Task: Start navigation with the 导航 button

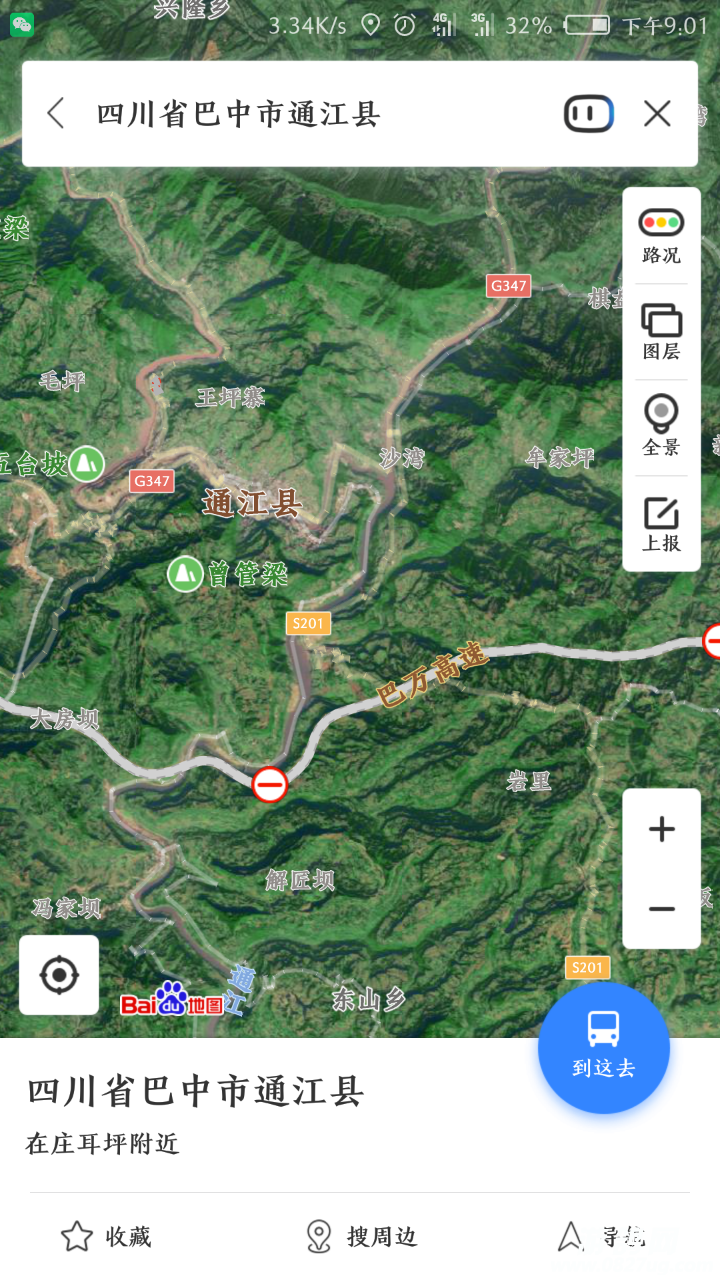Action: [602, 1237]
